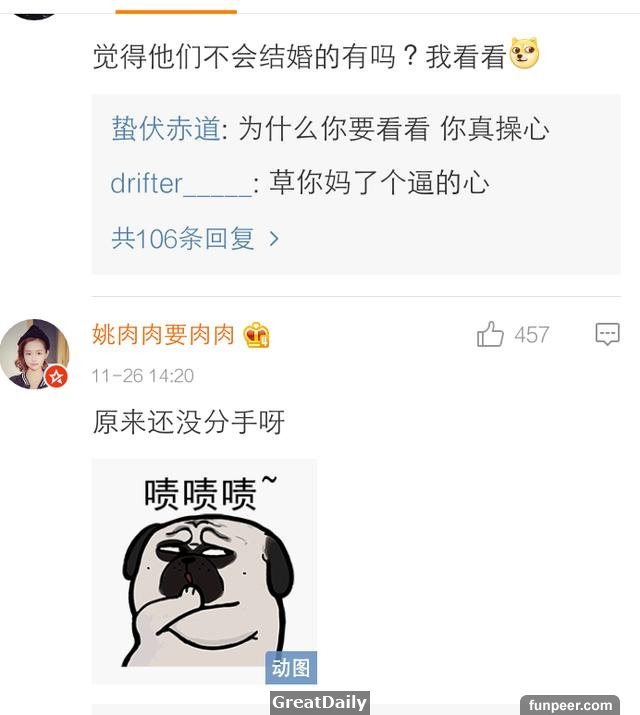Open 姚肉肉要肉肉's profile picture

35,354
